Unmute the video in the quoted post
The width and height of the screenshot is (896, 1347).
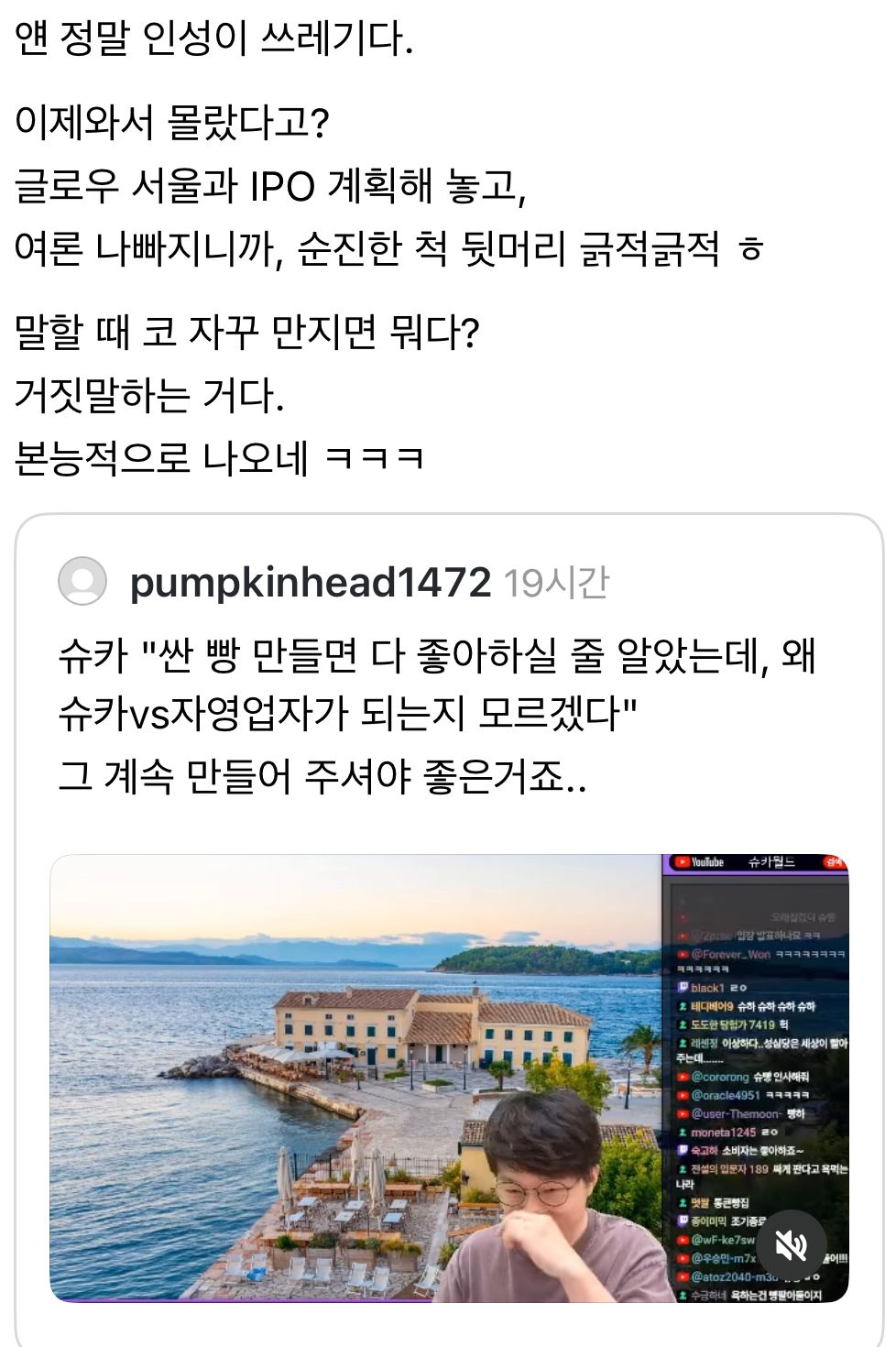(x=791, y=1246)
